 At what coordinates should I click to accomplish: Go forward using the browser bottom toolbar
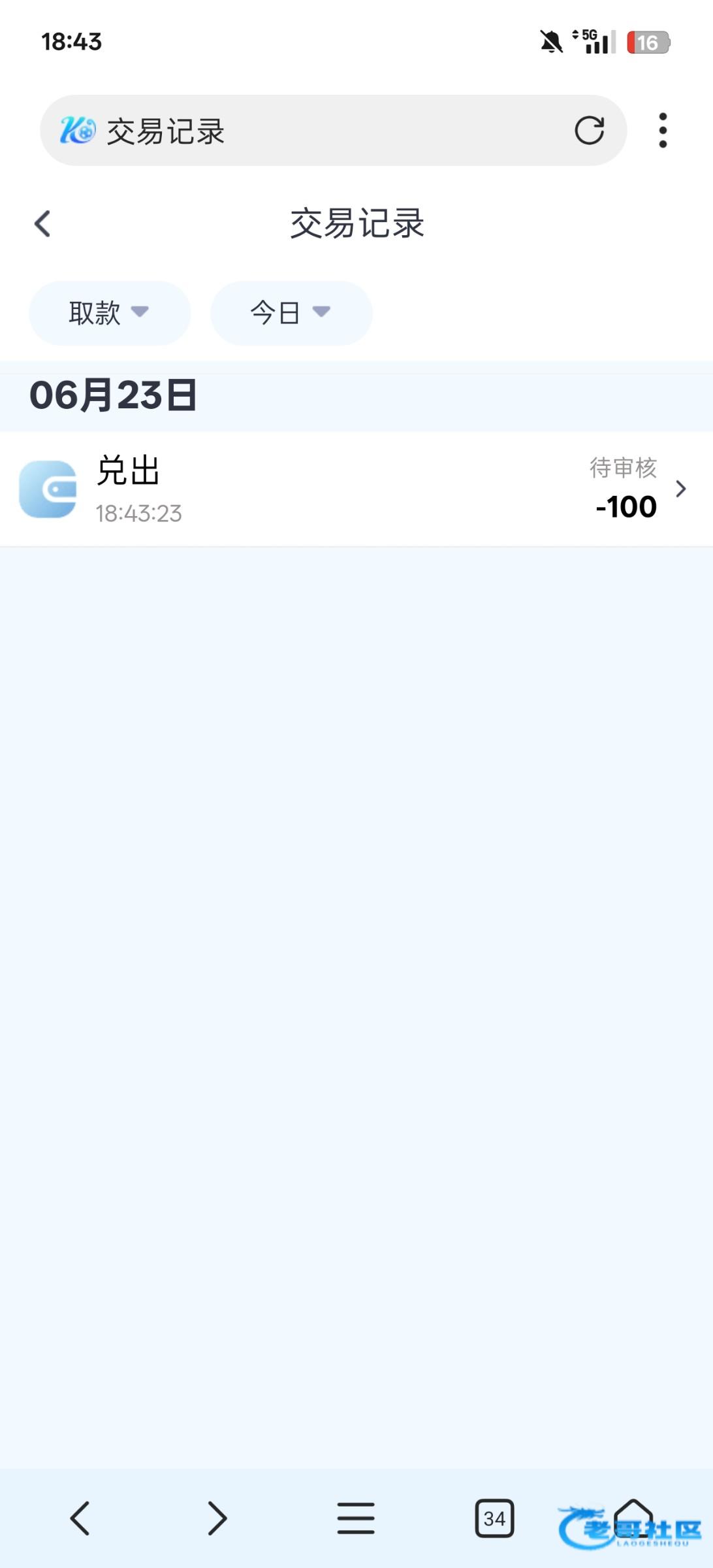[217, 1518]
